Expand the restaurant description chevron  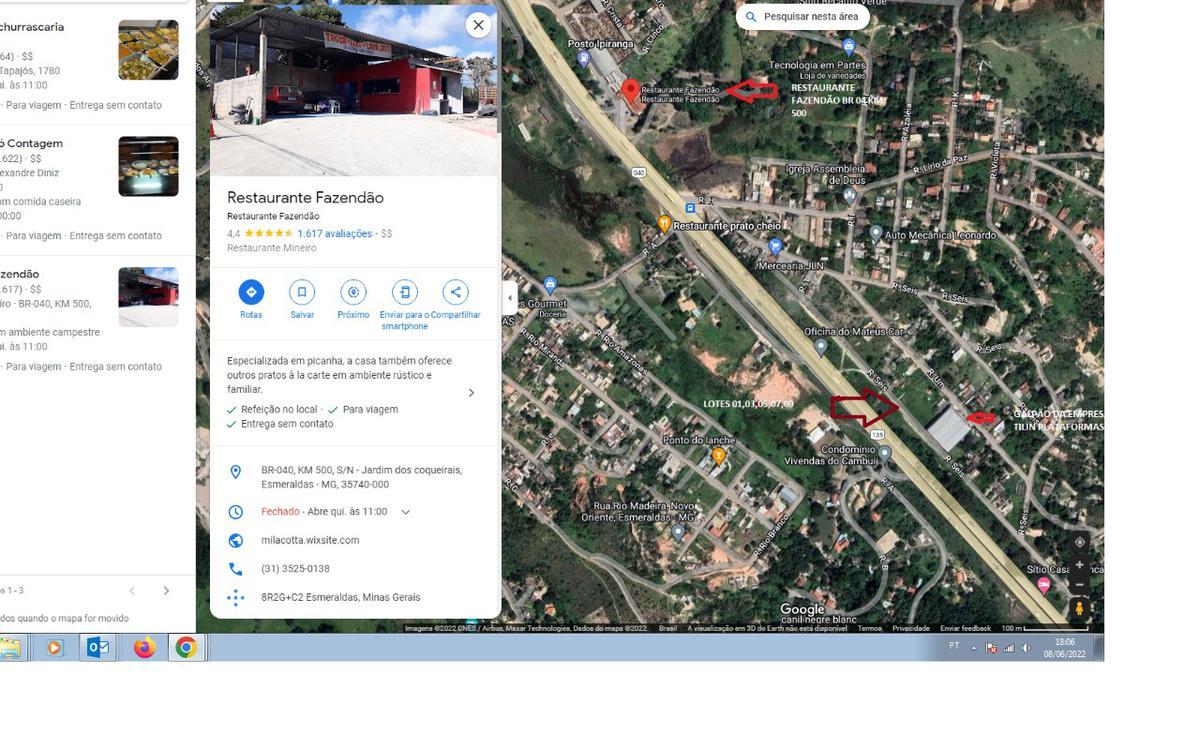tap(471, 393)
